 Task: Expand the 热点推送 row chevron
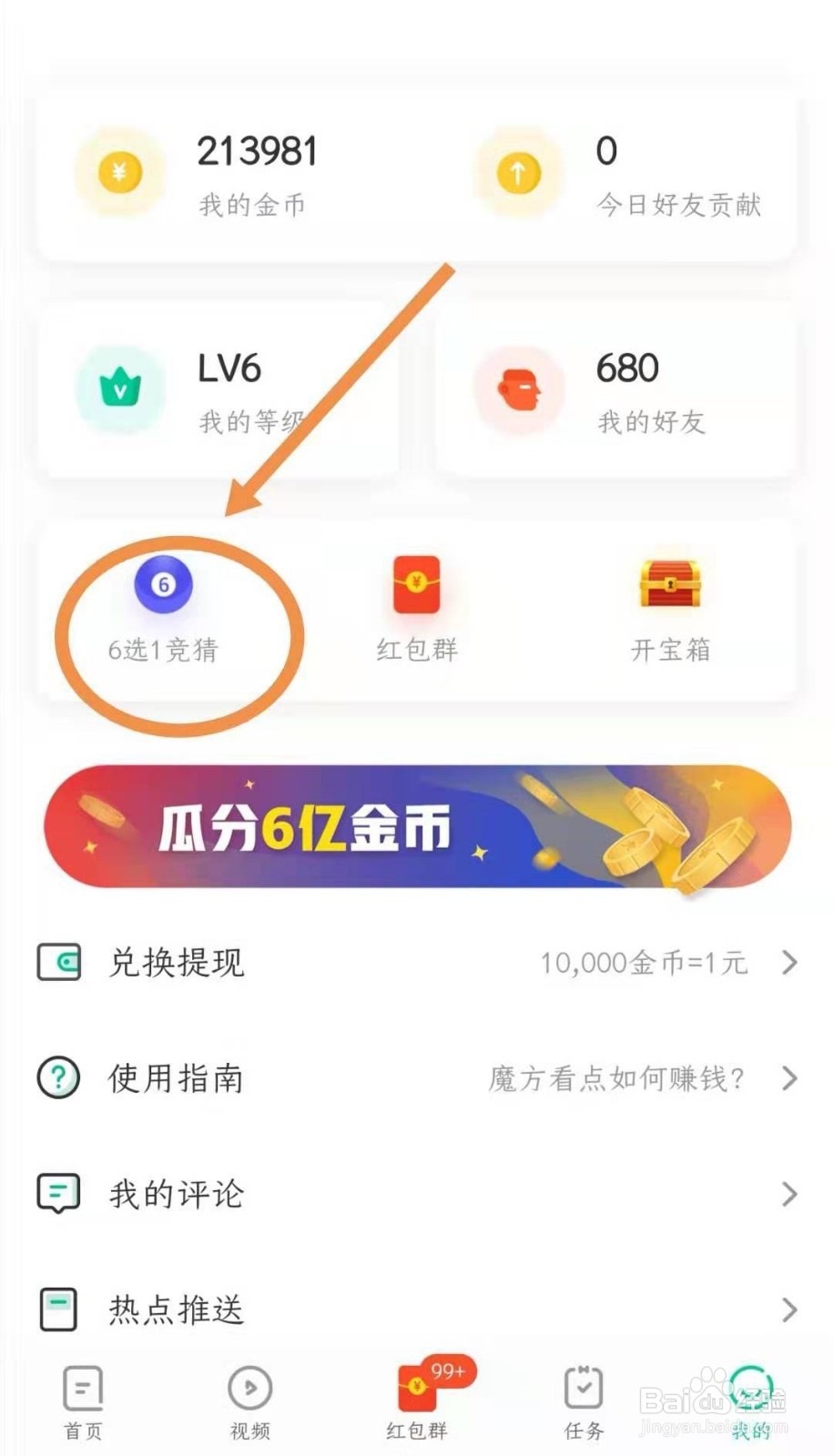(x=788, y=1309)
